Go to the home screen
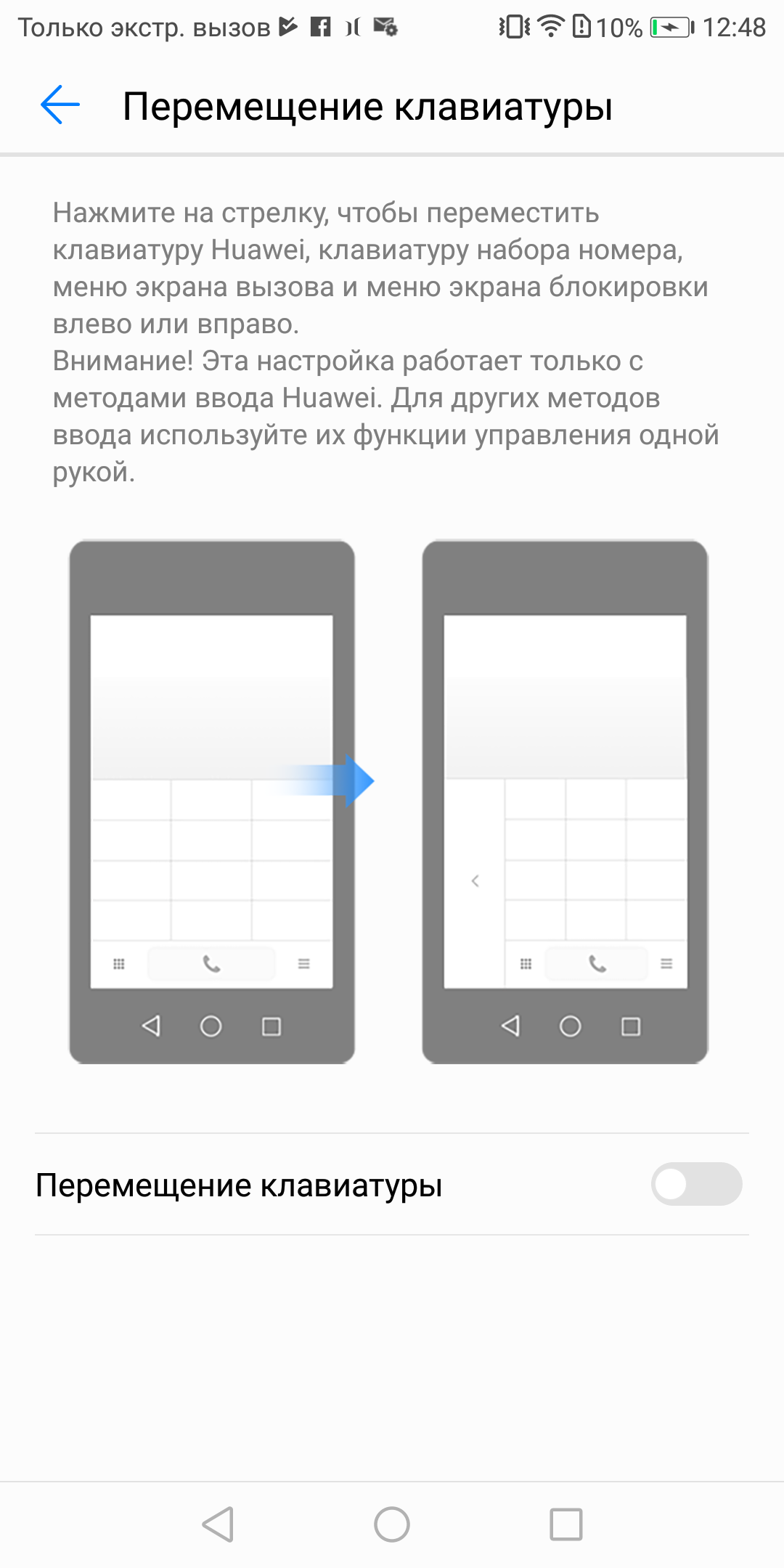 coord(392,1524)
